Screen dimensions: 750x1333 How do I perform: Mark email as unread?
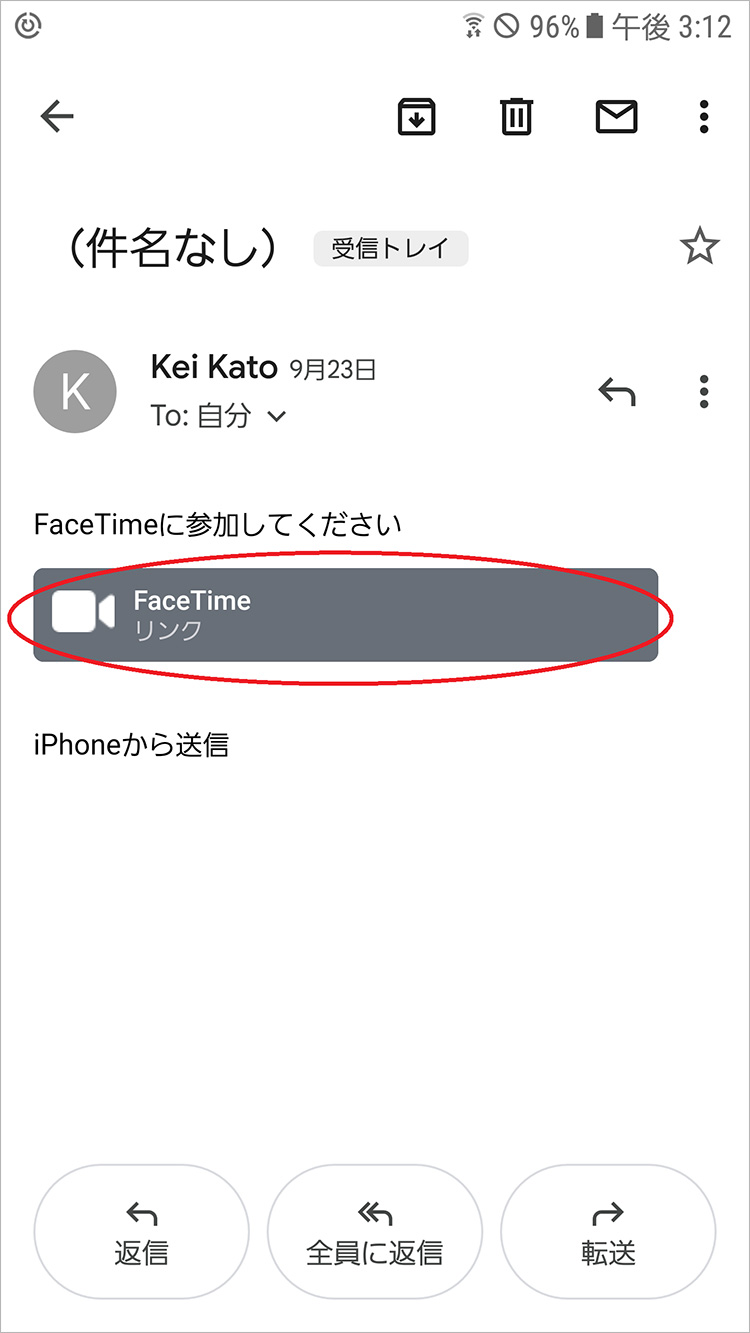[x=616, y=118]
